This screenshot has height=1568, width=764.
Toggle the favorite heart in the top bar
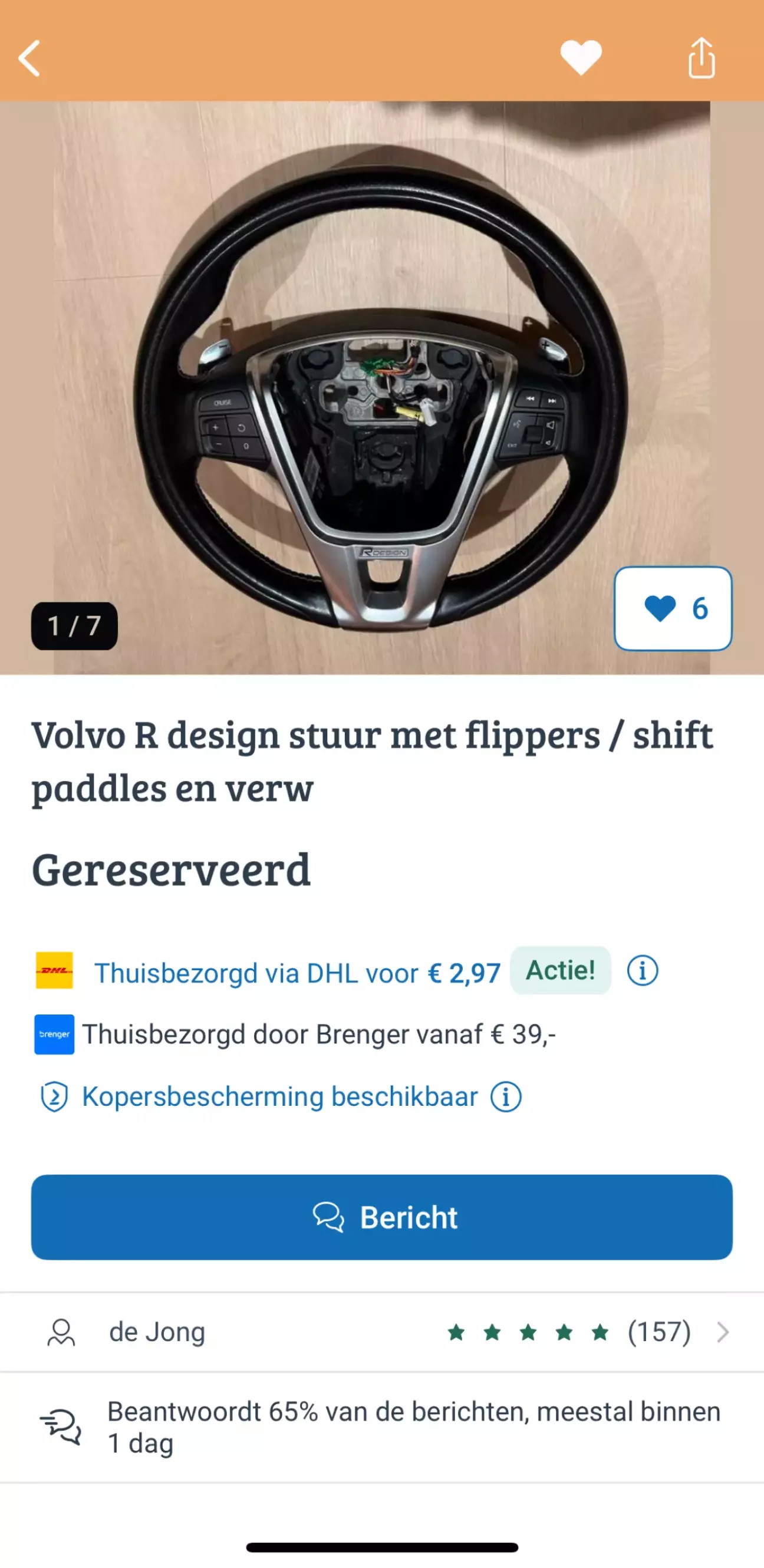pos(580,57)
